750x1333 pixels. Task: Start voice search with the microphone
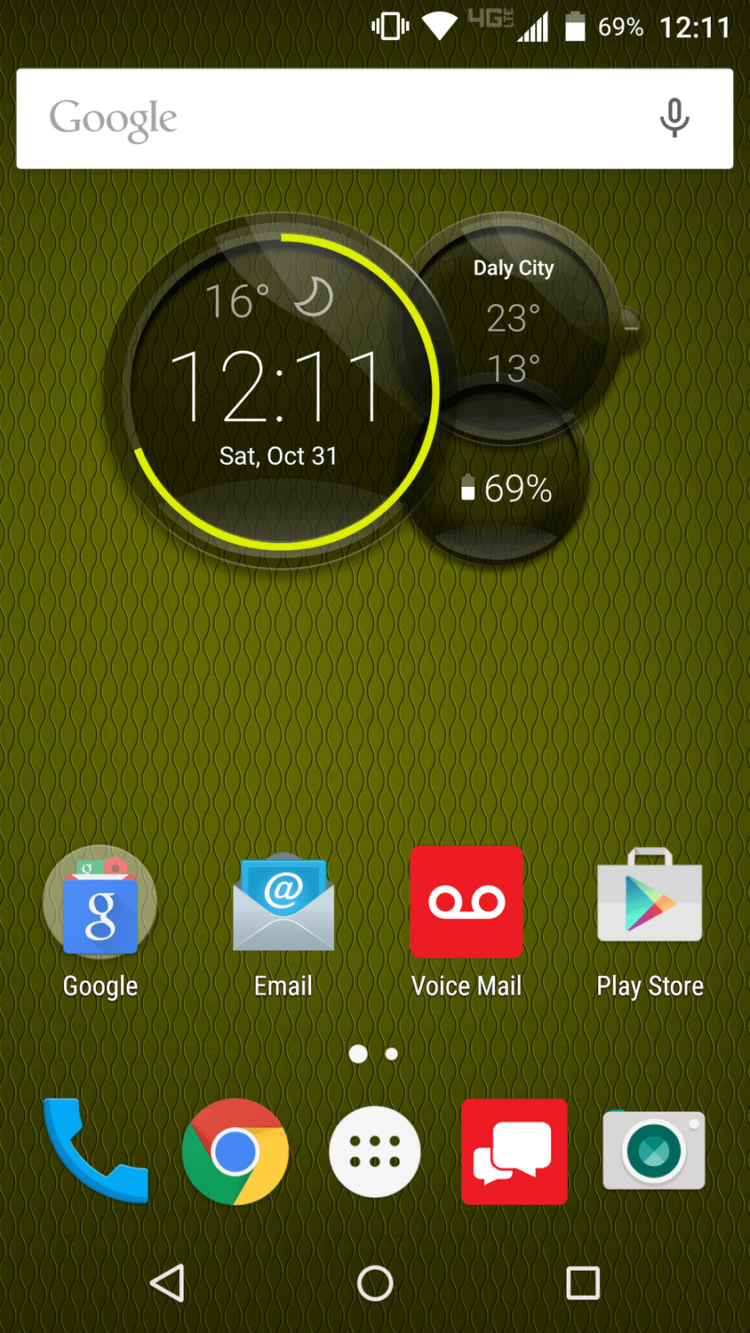(x=674, y=119)
